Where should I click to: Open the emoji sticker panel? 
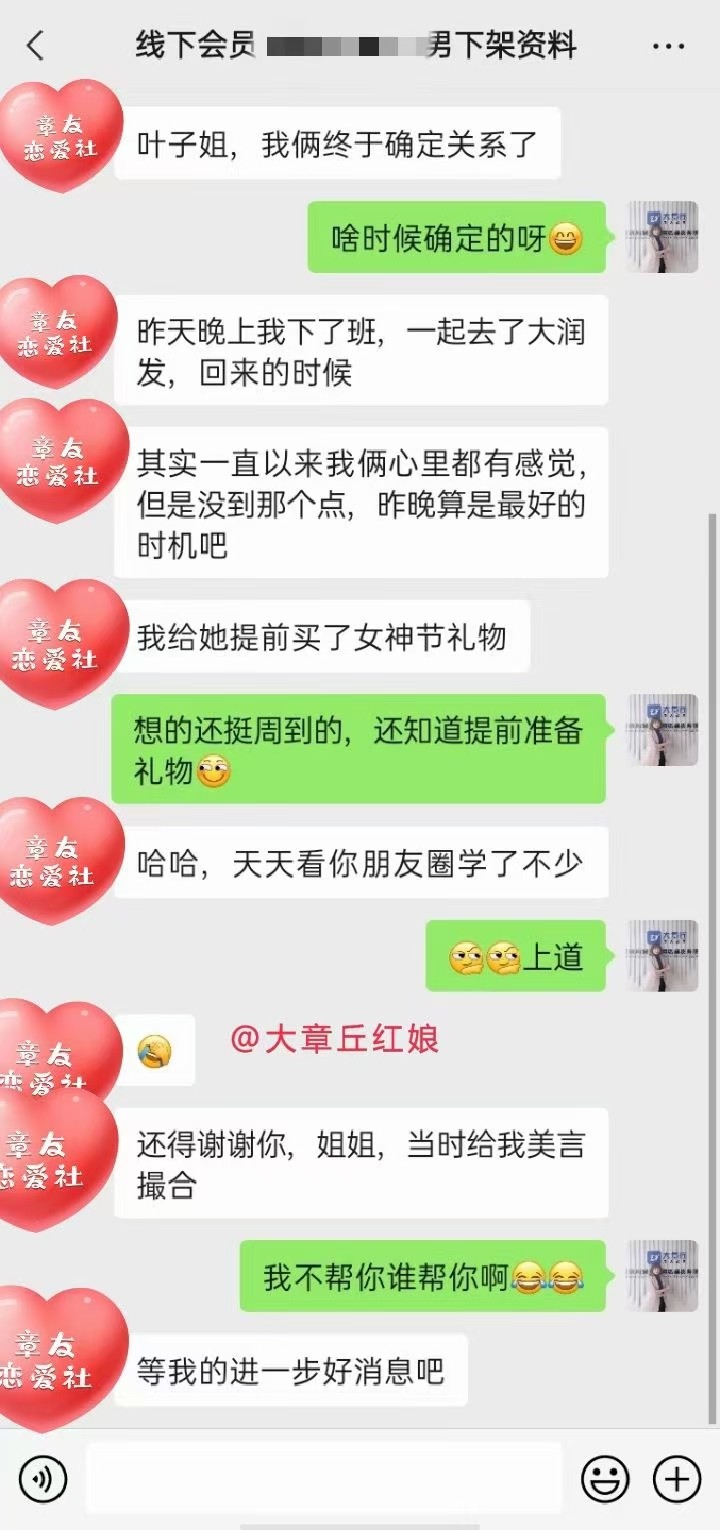click(606, 1478)
